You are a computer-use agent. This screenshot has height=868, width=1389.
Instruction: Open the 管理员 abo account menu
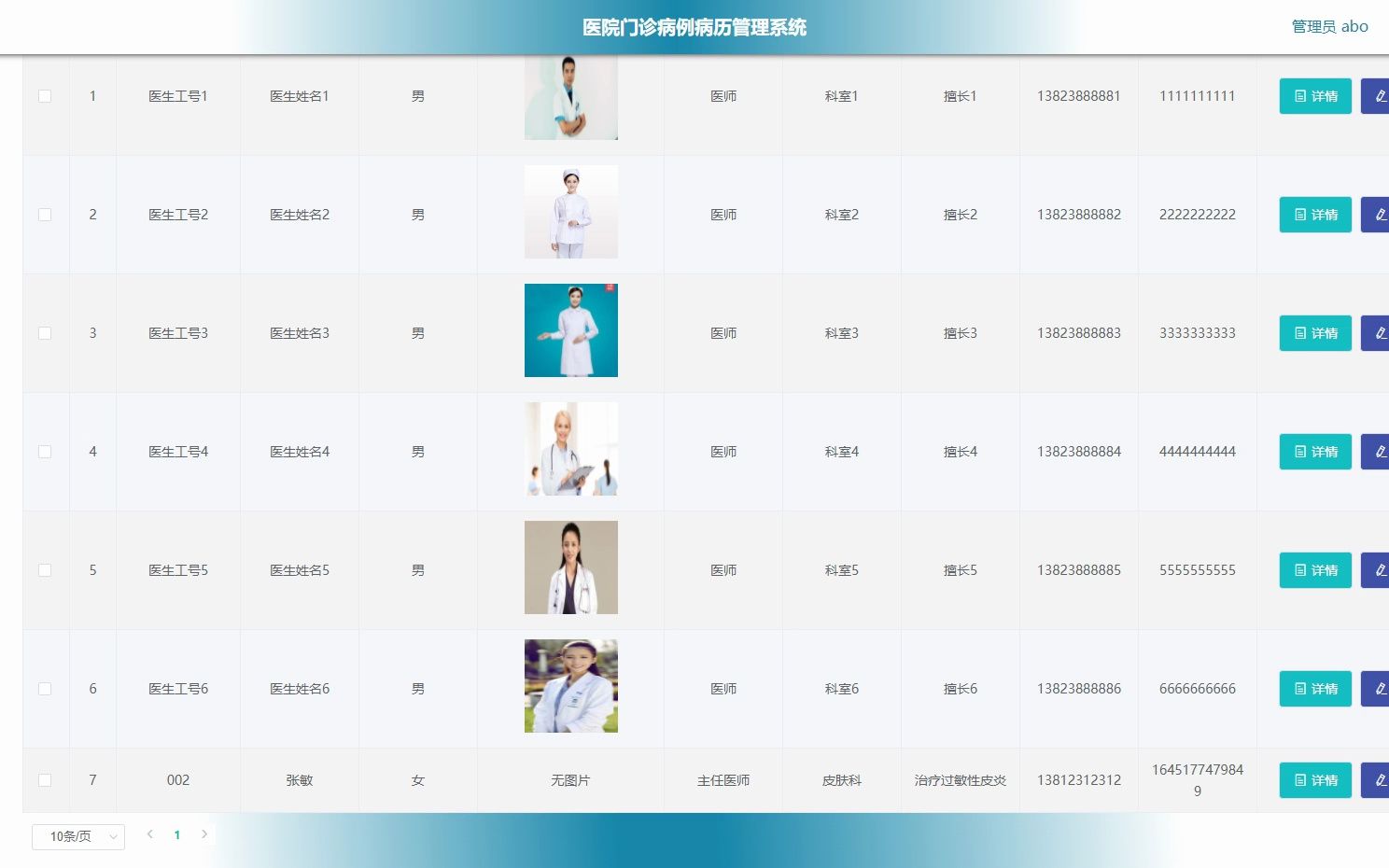pos(1329,27)
